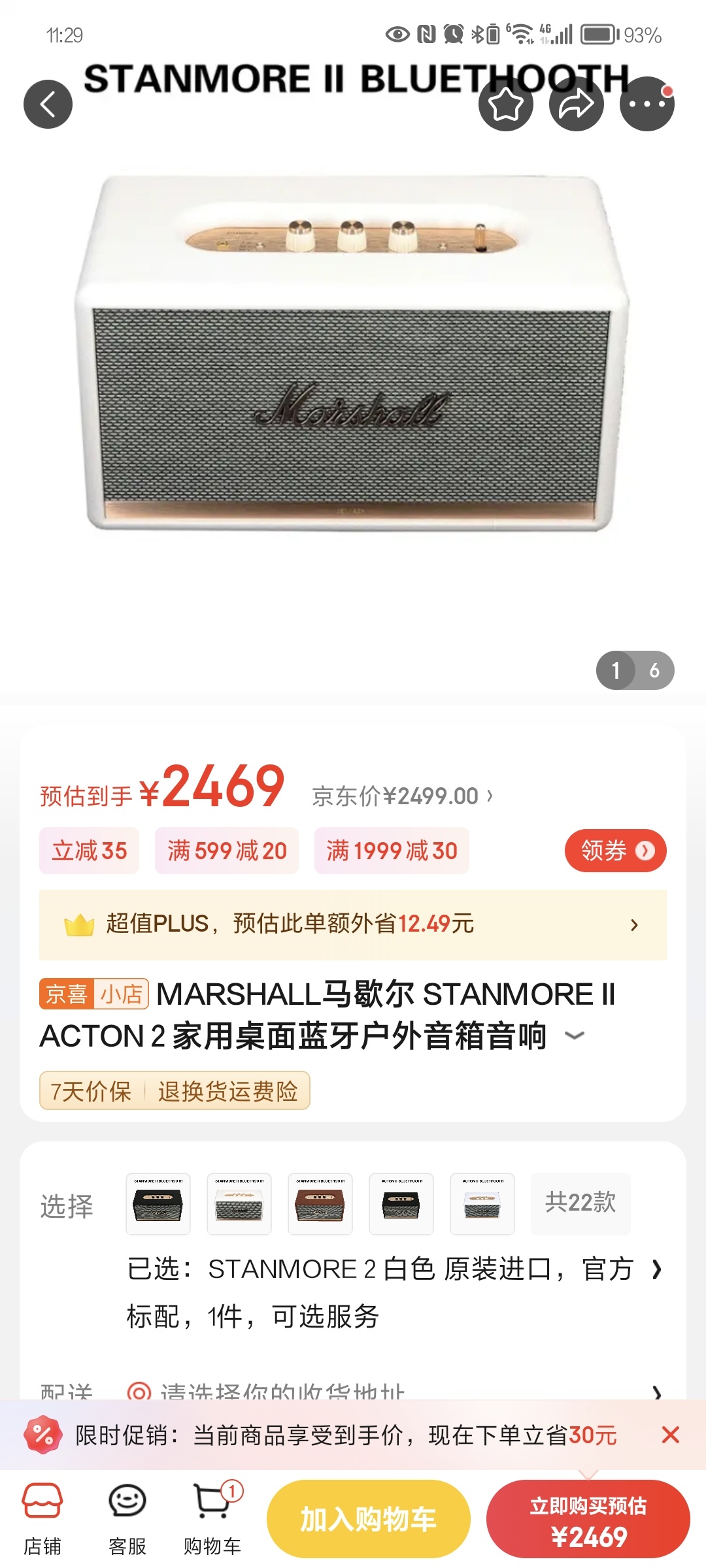Expand the full product title
Viewport: 706px width, 1568px height.
[574, 1036]
